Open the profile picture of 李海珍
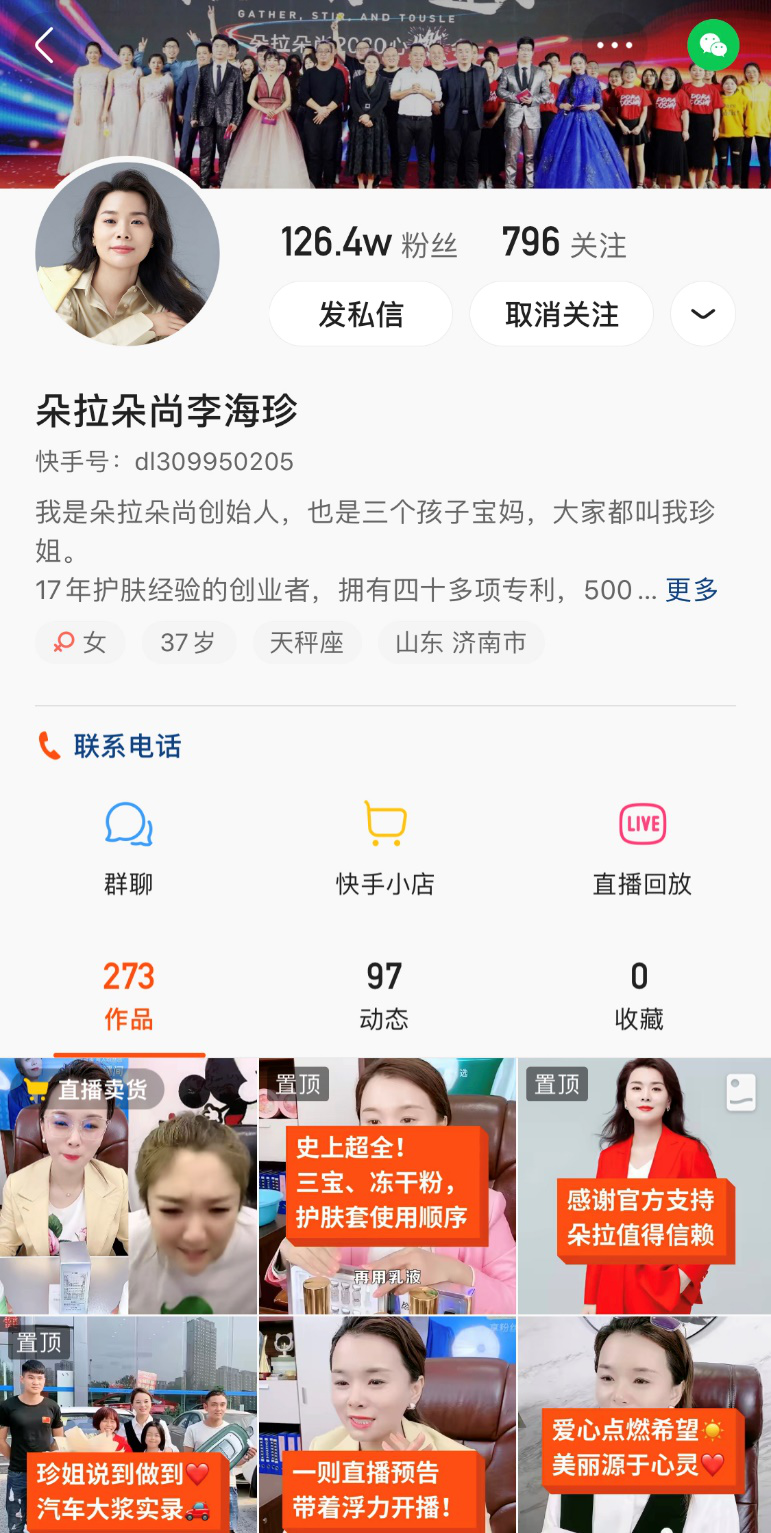The width and height of the screenshot is (771, 1533). (128, 254)
